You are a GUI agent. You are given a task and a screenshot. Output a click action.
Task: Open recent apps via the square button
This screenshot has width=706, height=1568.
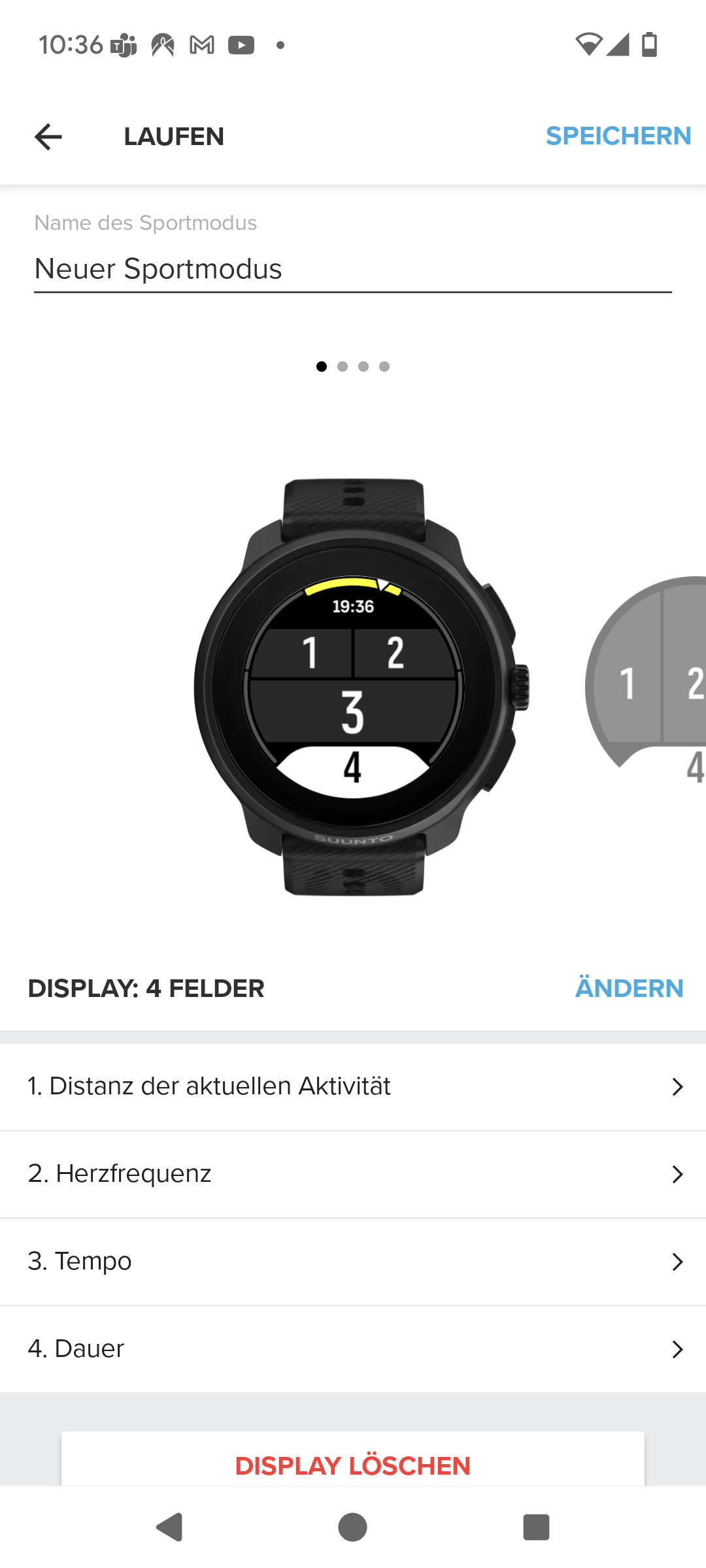coord(536,1527)
